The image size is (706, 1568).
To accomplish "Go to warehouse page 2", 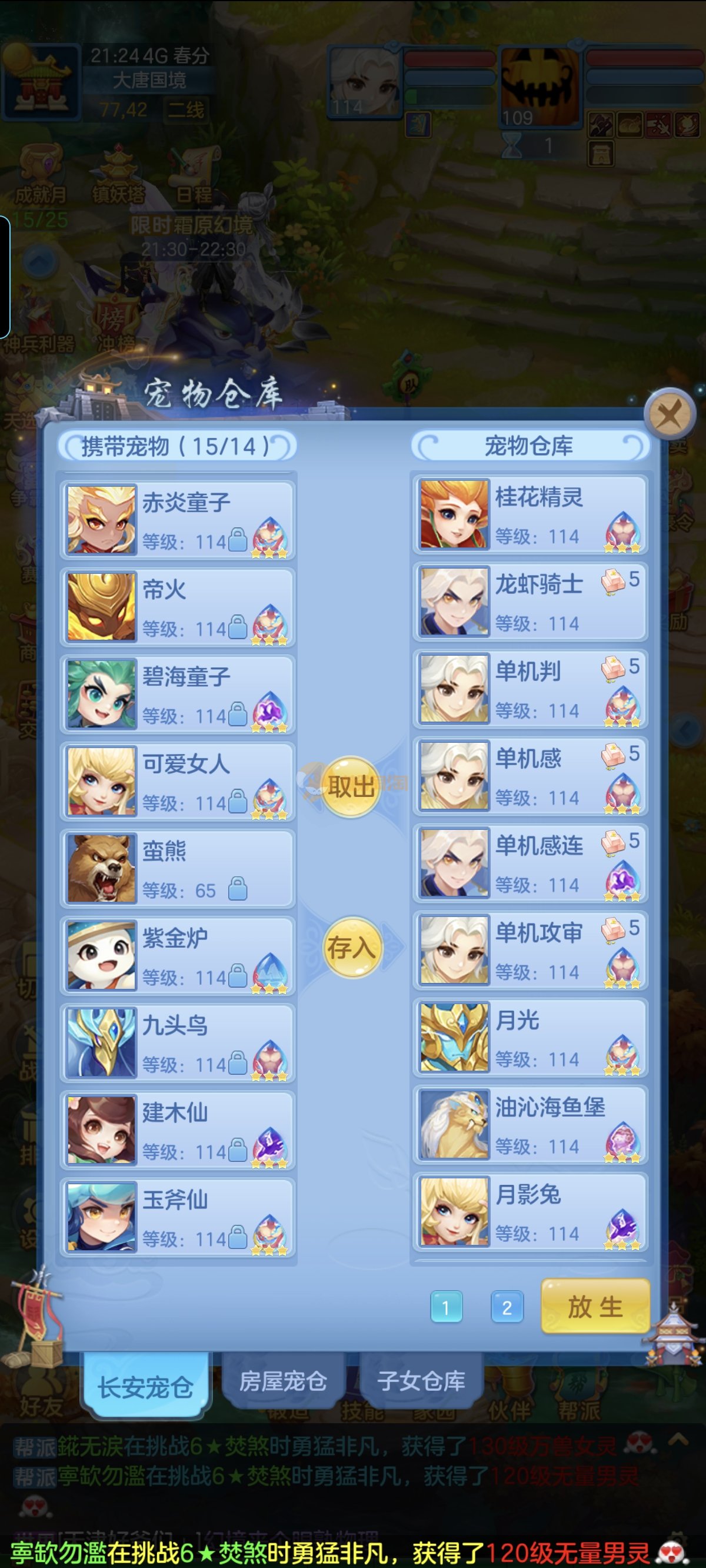I will [x=507, y=1307].
